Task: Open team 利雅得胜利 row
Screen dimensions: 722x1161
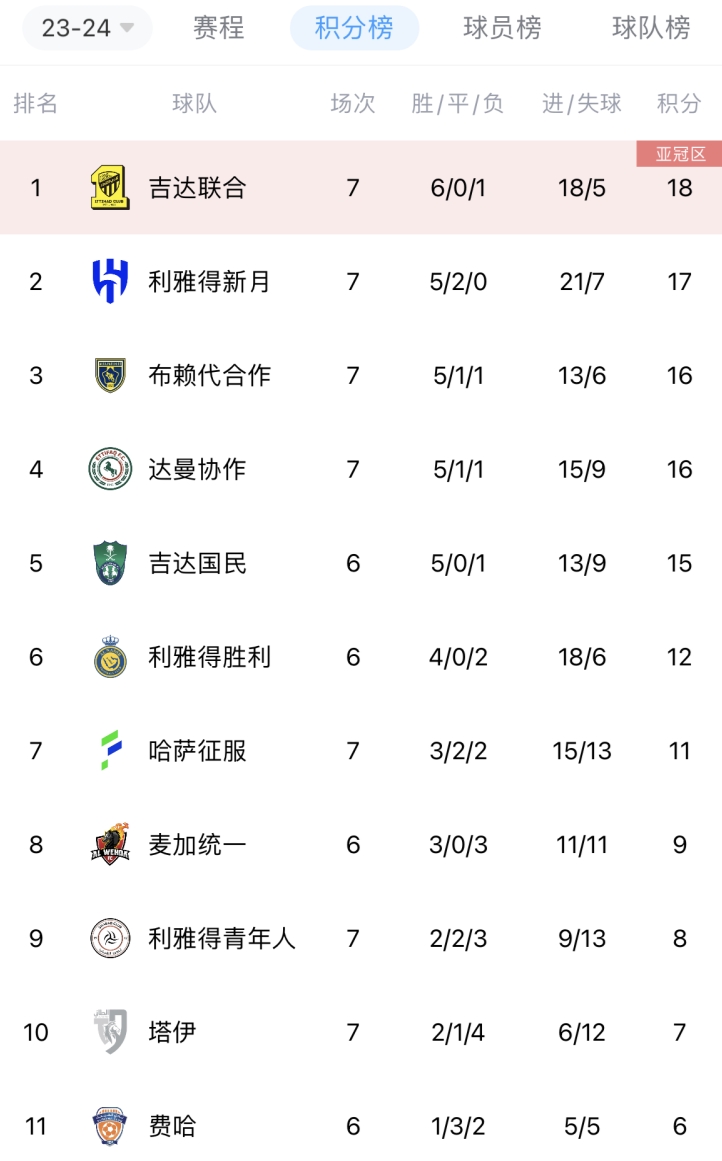Action: (209, 658)
